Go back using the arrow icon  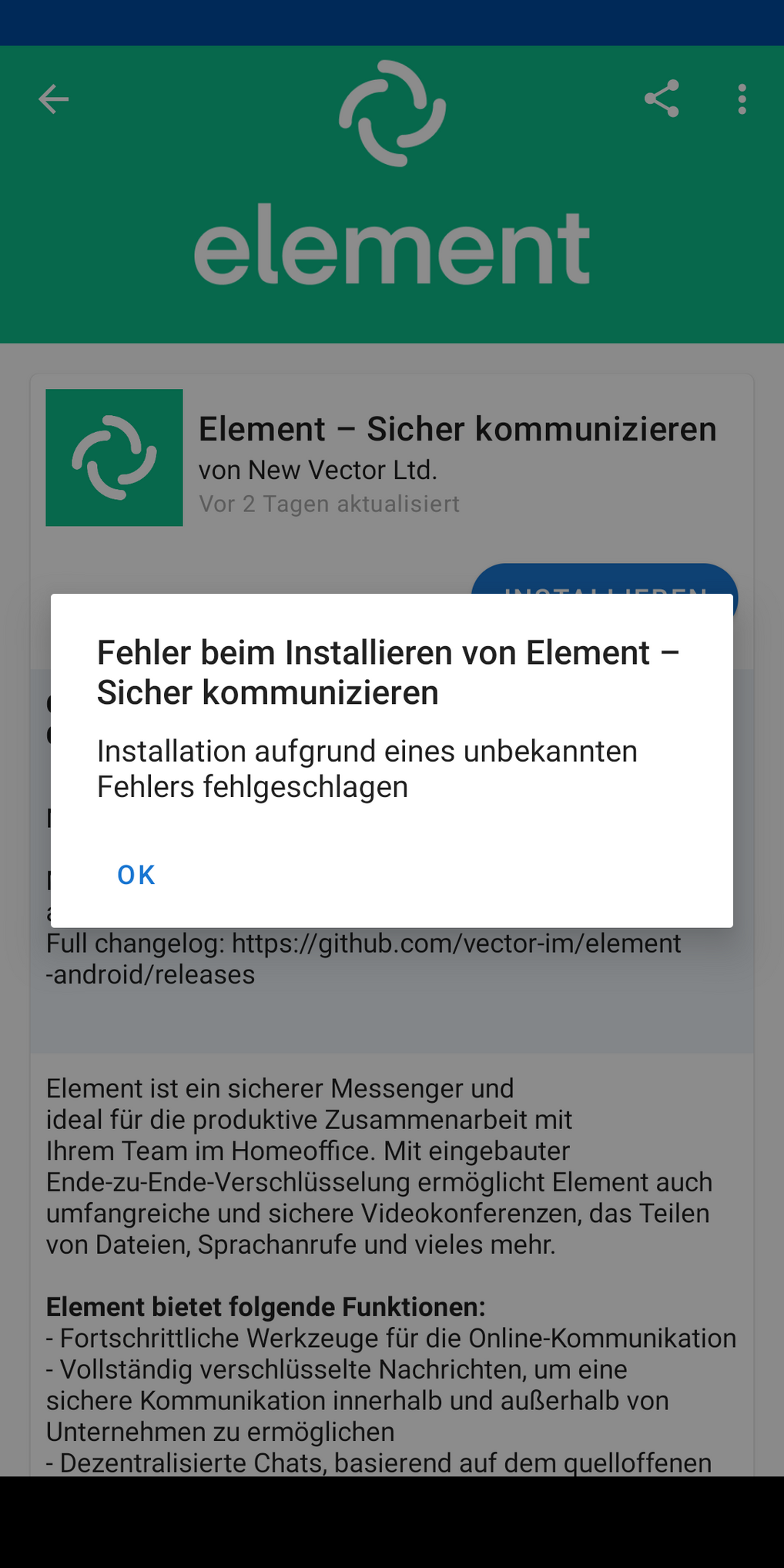coord(54,99)
